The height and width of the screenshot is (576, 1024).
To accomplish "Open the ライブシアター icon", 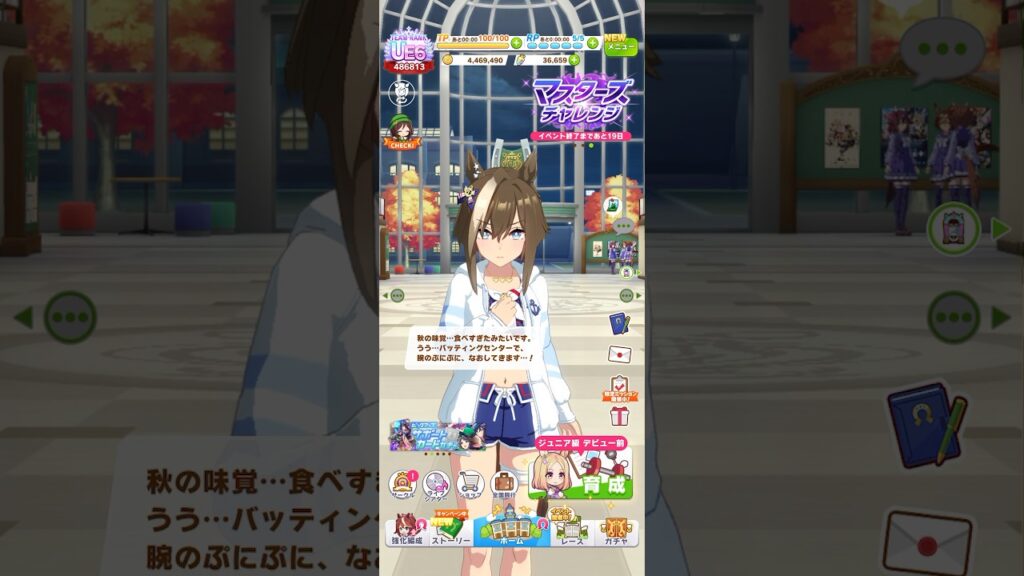I will point(436,485).
